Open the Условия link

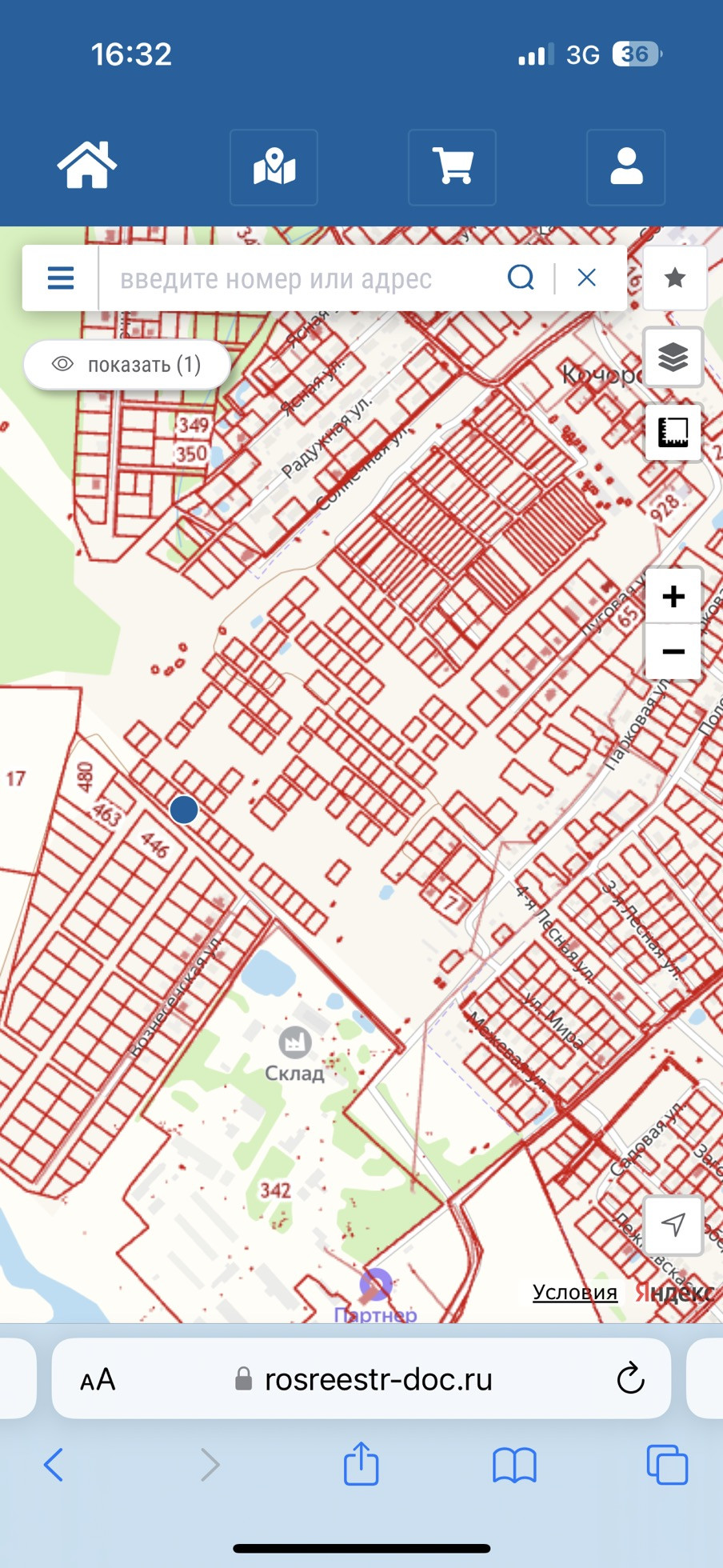575,1292
